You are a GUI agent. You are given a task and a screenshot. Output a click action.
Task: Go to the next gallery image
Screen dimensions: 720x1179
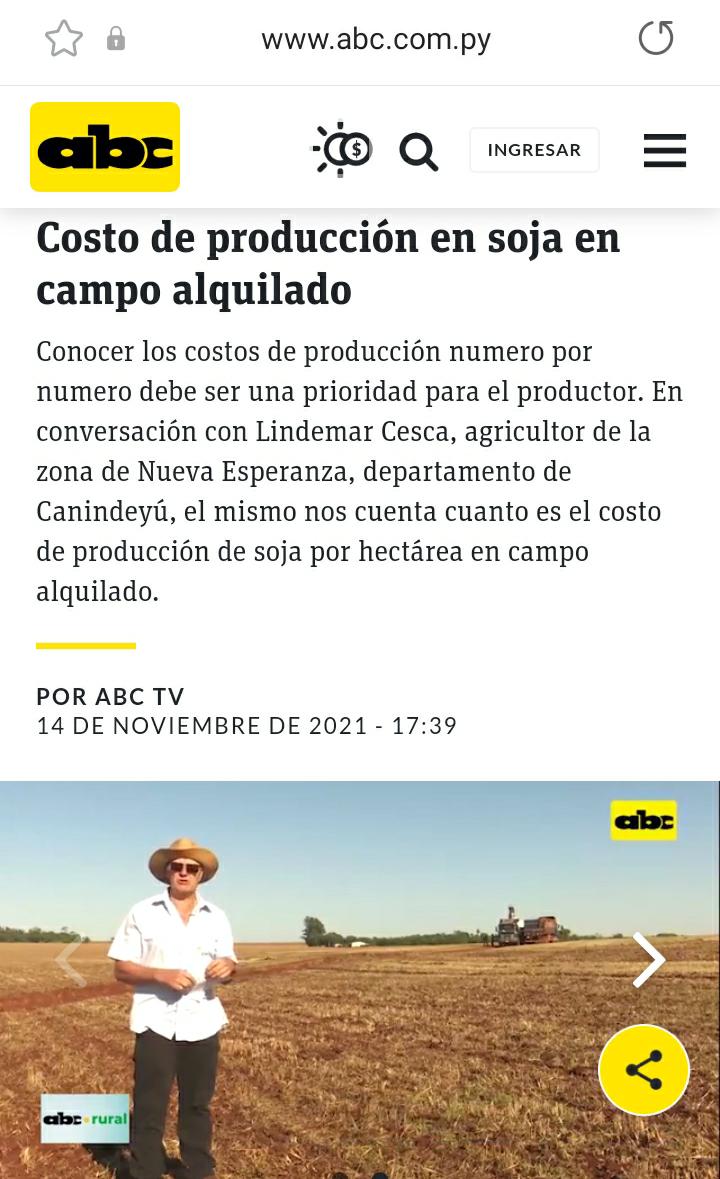click(648, 960)
